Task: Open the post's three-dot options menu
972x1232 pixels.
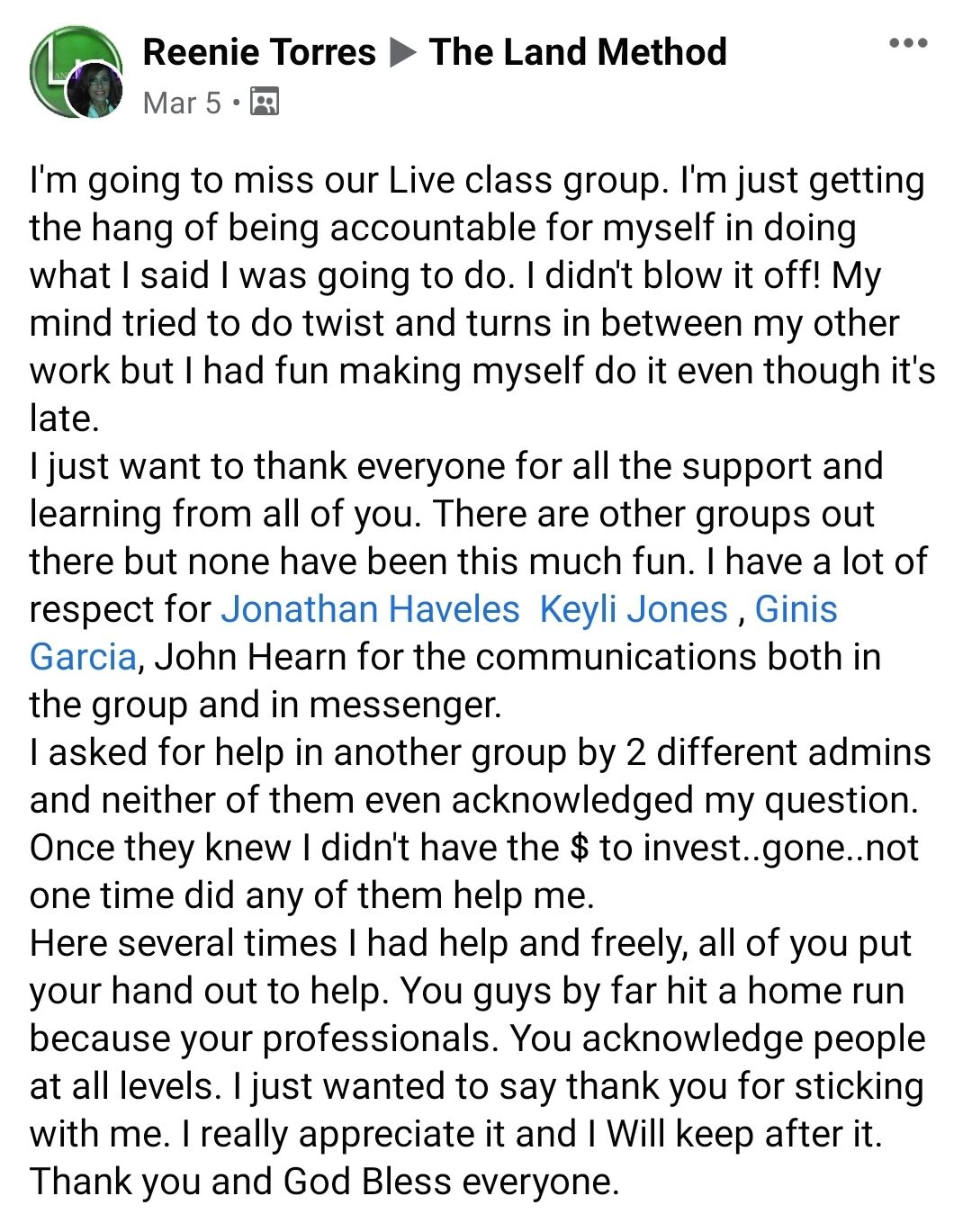Action: coord(907,43)
